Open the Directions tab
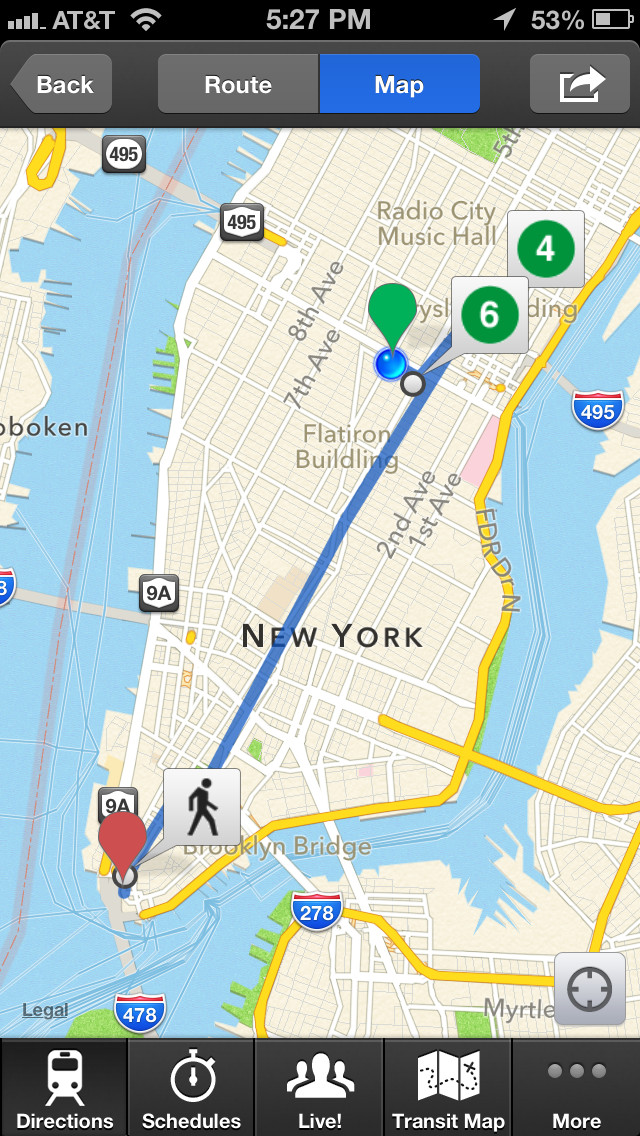 [65, 1087]
